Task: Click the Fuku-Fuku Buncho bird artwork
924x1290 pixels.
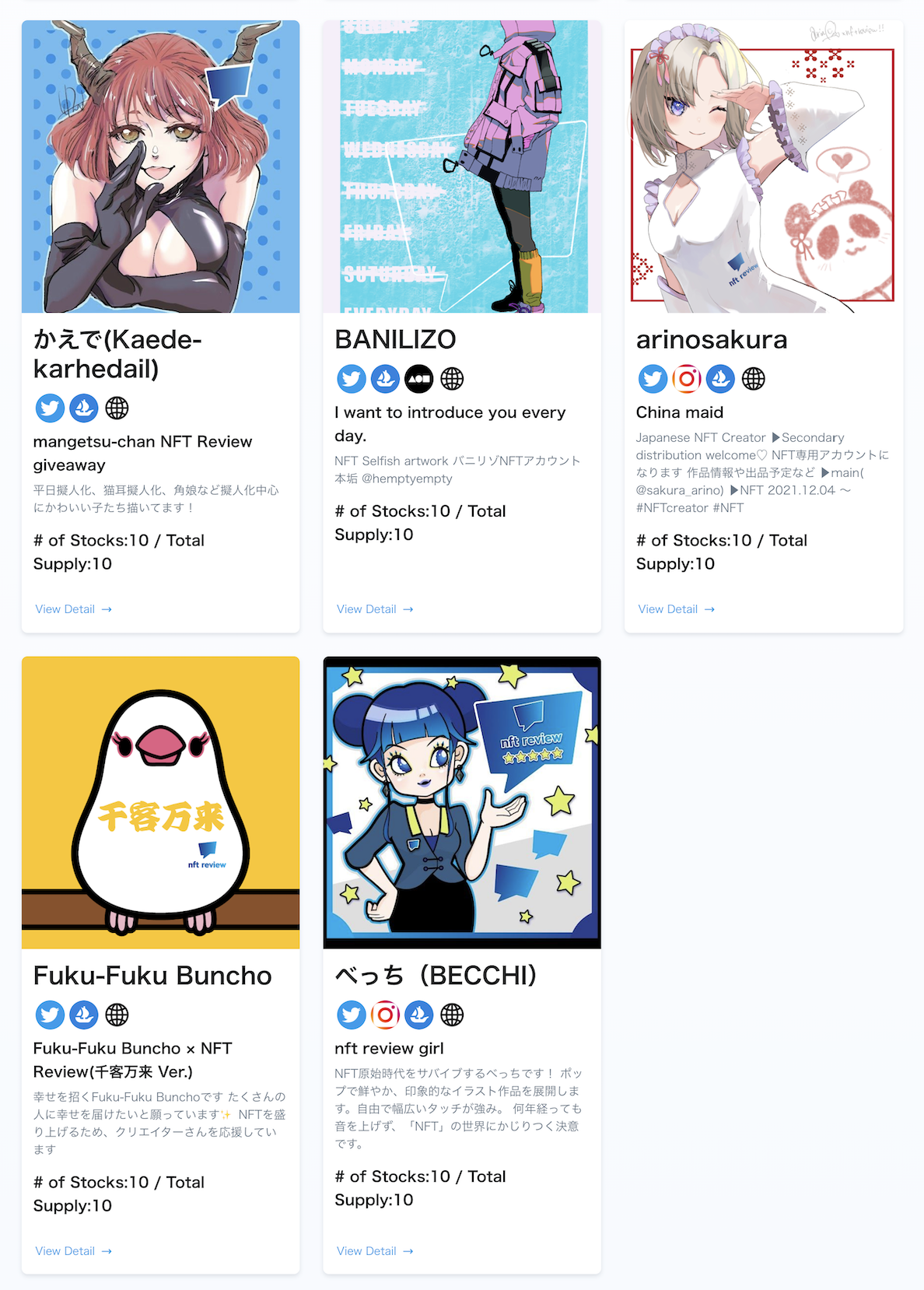Action: click(160, 802)
